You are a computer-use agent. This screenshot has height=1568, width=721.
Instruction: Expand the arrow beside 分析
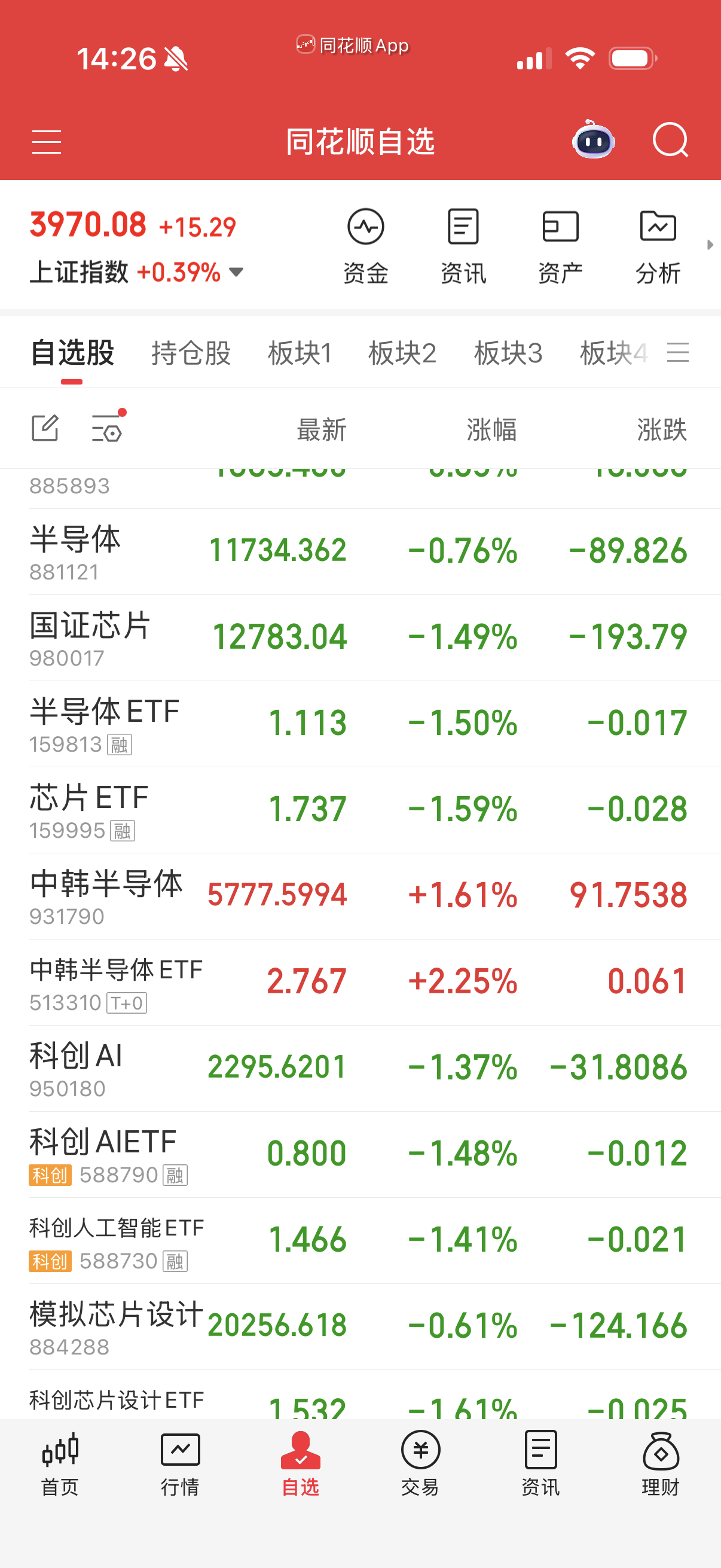pyautogui.click(x=711, y=245)
